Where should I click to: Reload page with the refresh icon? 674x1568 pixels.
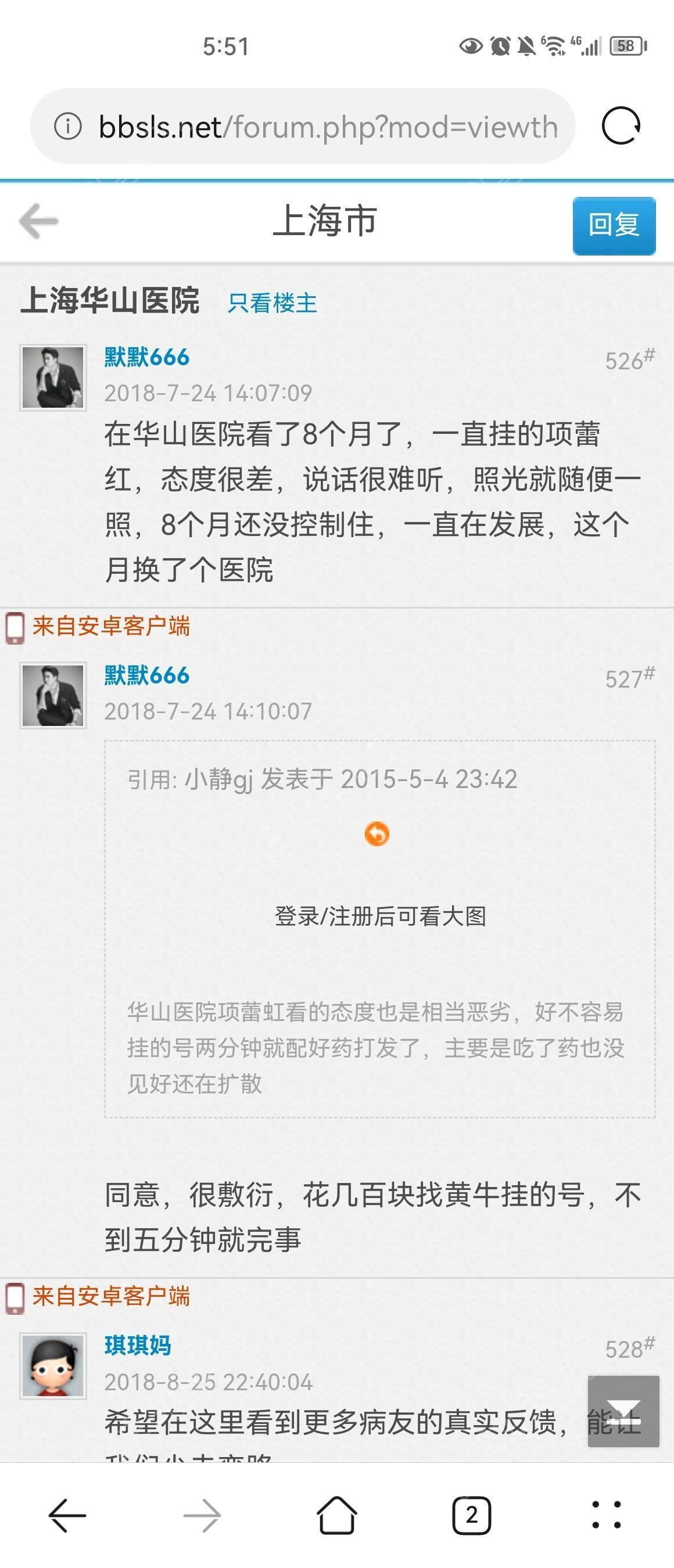pyautogui.click(x=621, y=126)
